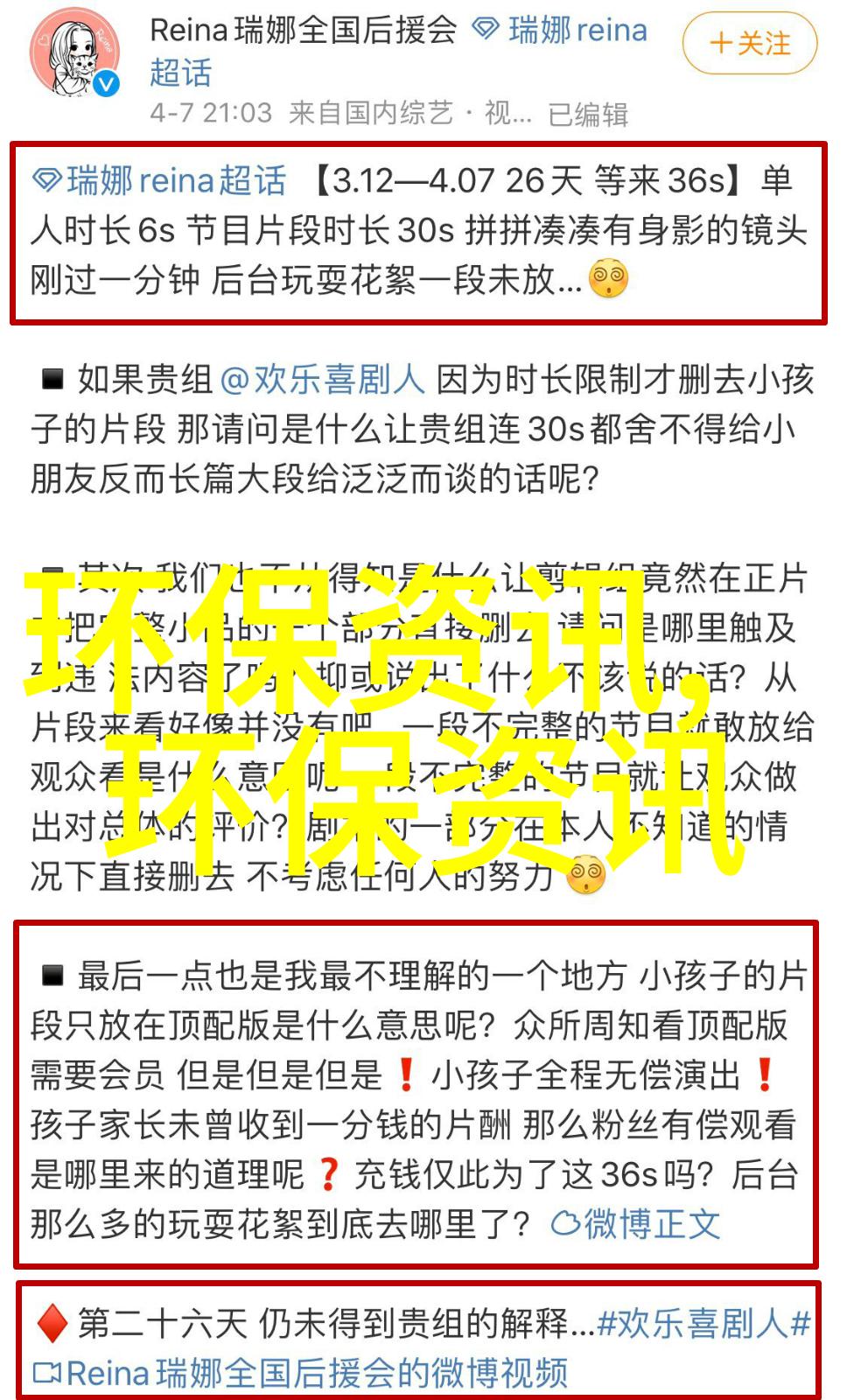The height and width of the screenshot is (1400, 847).
Task: Play Reina瑞娜全国后援会的微博视频
Action: coord(301,1373)
